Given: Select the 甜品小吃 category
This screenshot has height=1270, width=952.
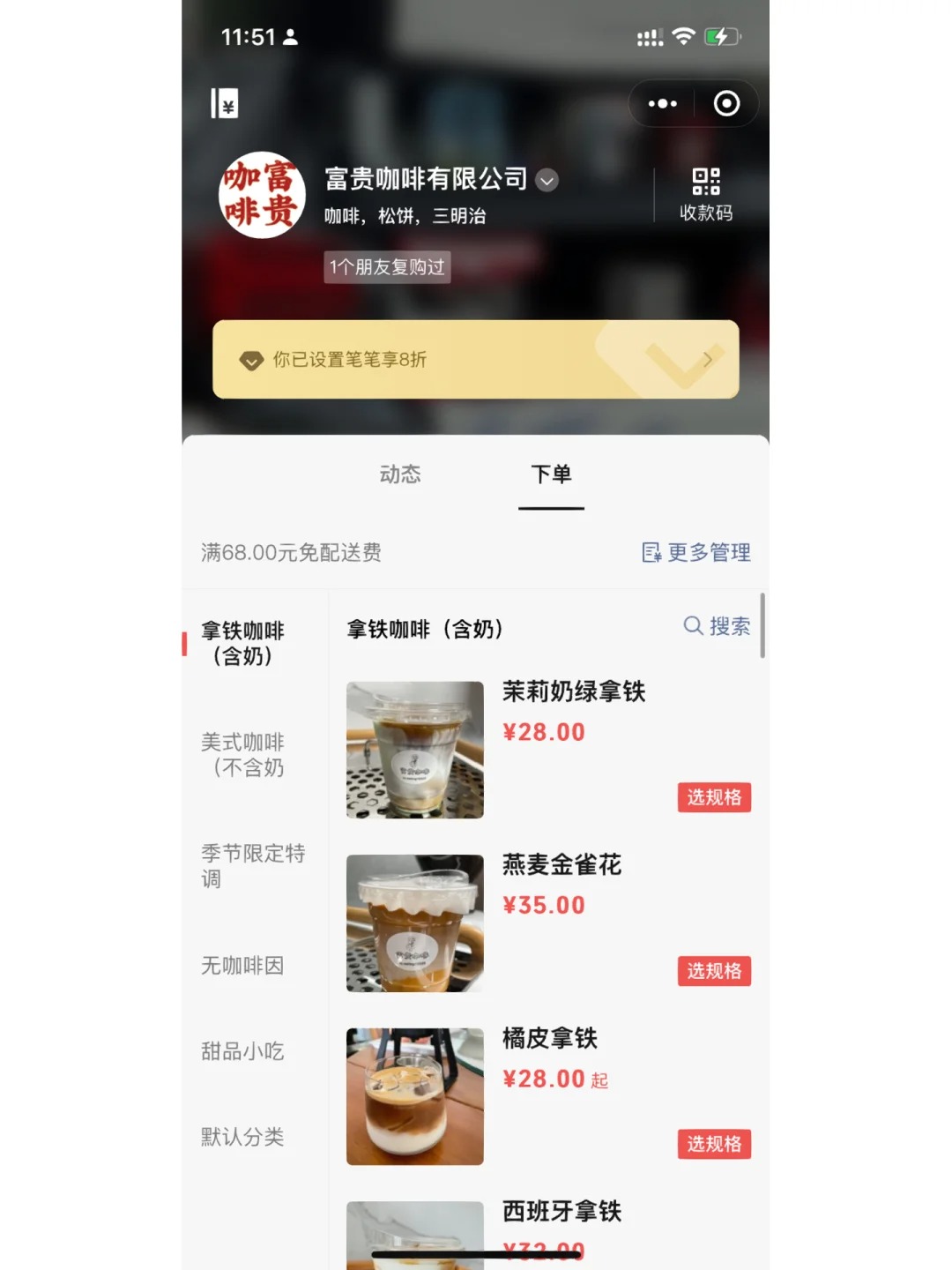Looking at the screenshot, I should point(242,1051).
